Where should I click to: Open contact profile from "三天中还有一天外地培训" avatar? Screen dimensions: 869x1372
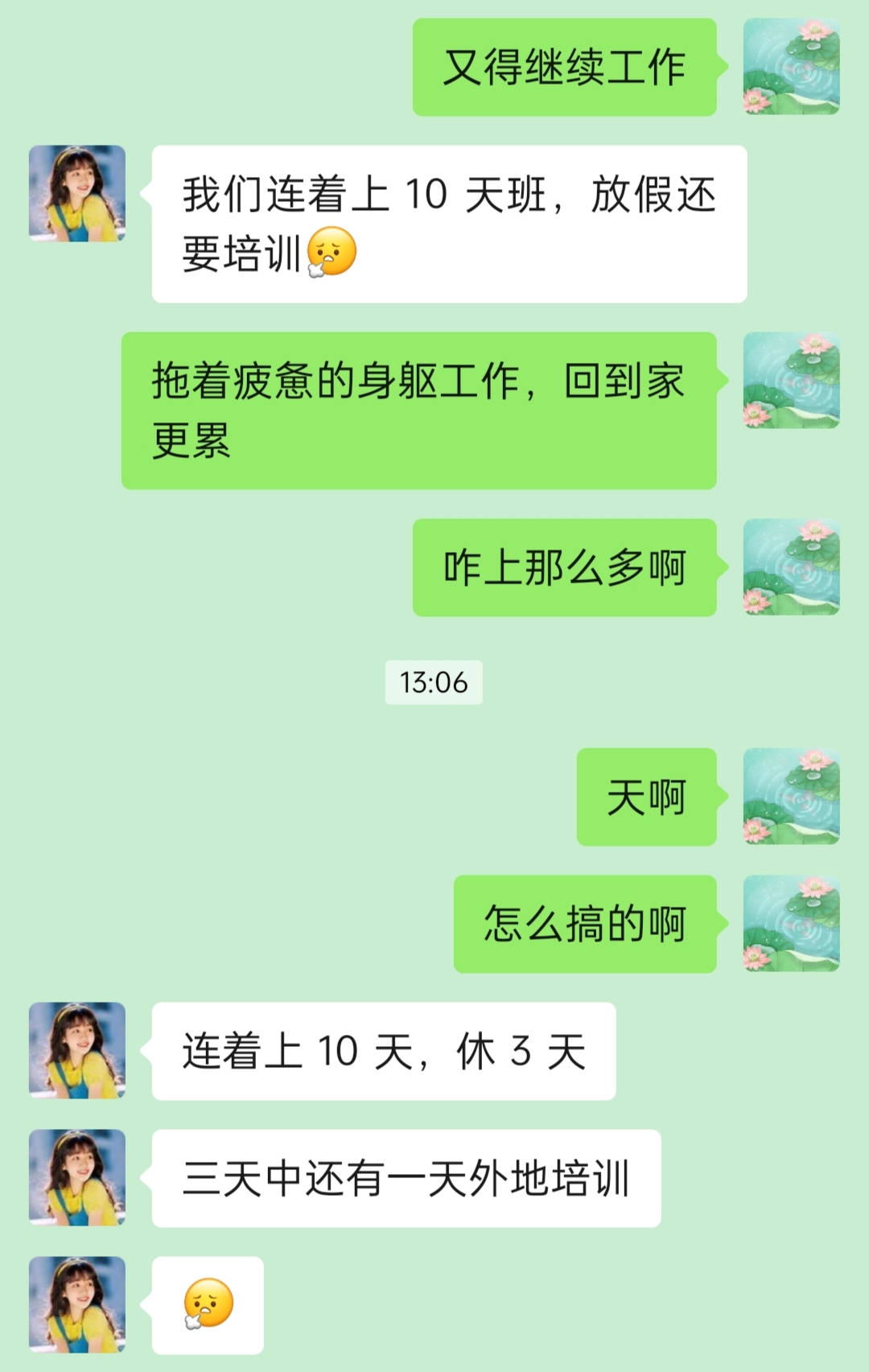click(x=77, y=1177)
